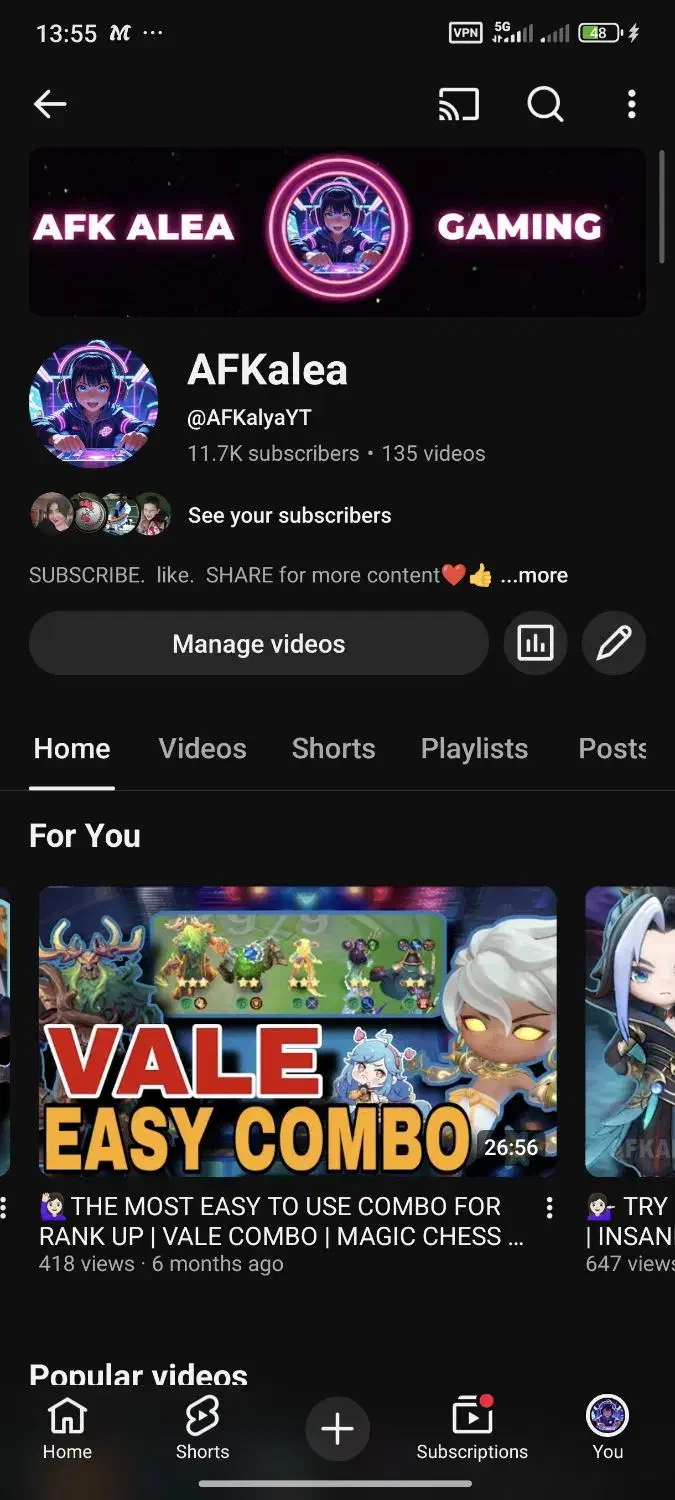Open the top-right overflow menu
The height and width of the screenshot is (1500, 675).
pyautogui.click(x=631, y=104)
